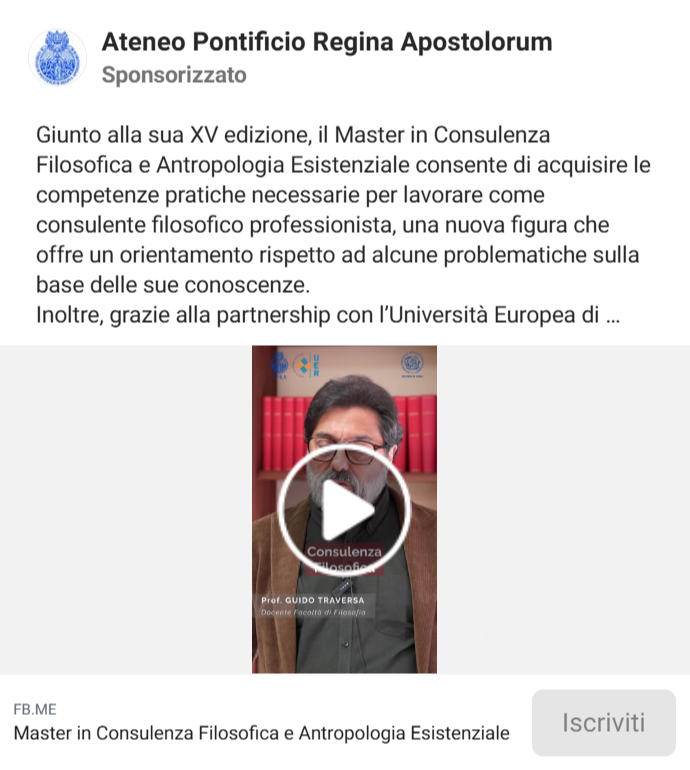Expand the truncated post text
The width and height of the screenshot is (690, 770).
click(613, 317)
